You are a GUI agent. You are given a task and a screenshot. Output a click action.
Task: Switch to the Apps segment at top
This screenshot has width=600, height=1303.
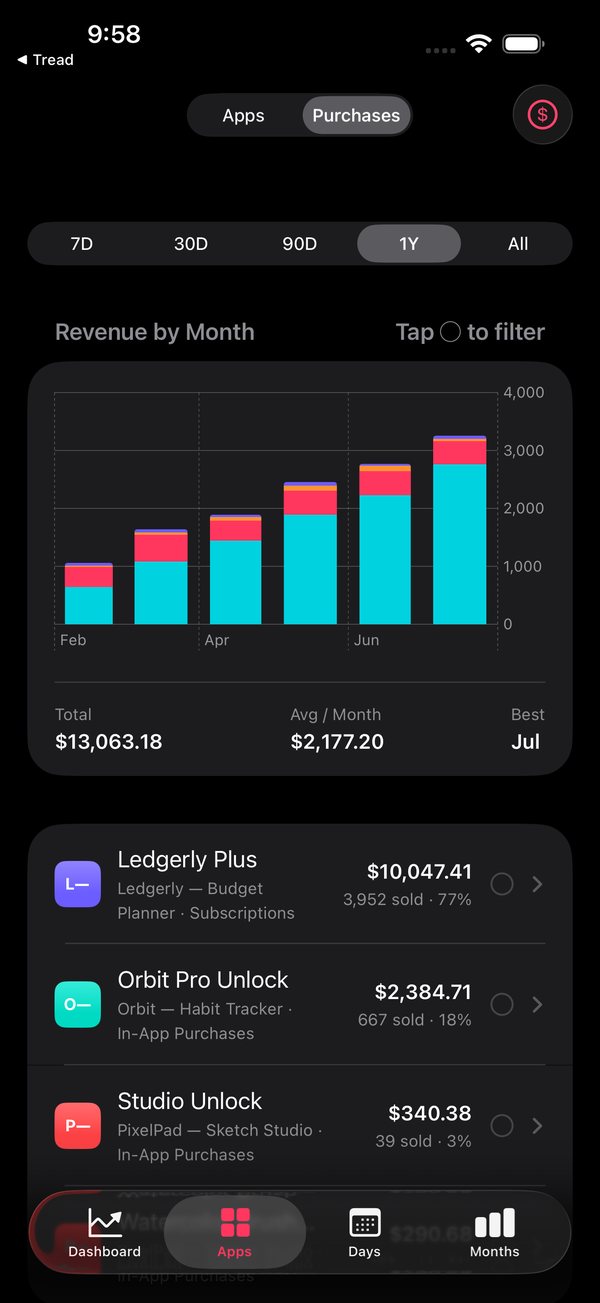point(243,115)
